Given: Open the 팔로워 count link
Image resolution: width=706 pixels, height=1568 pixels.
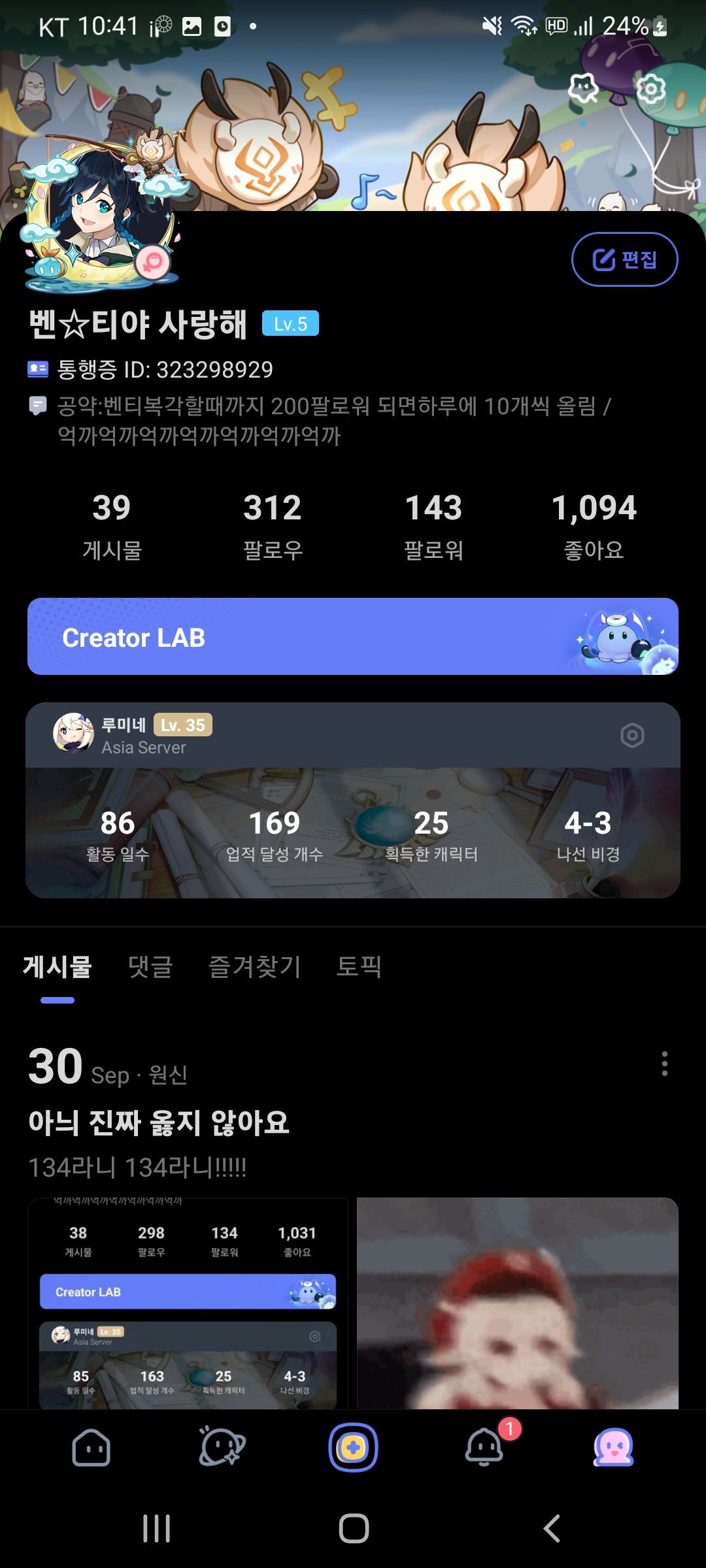Looking at the screenshot, I should tap(433, 526).
